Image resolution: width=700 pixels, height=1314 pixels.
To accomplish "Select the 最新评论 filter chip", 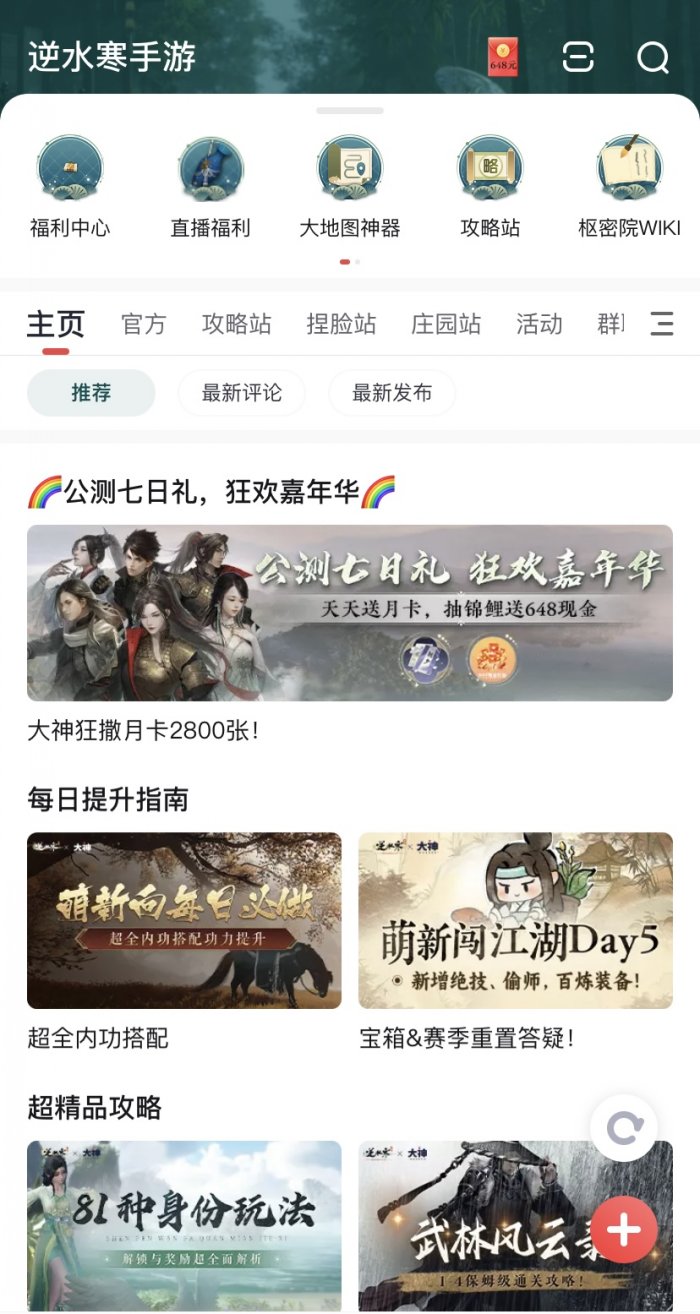I will [242, 393].
